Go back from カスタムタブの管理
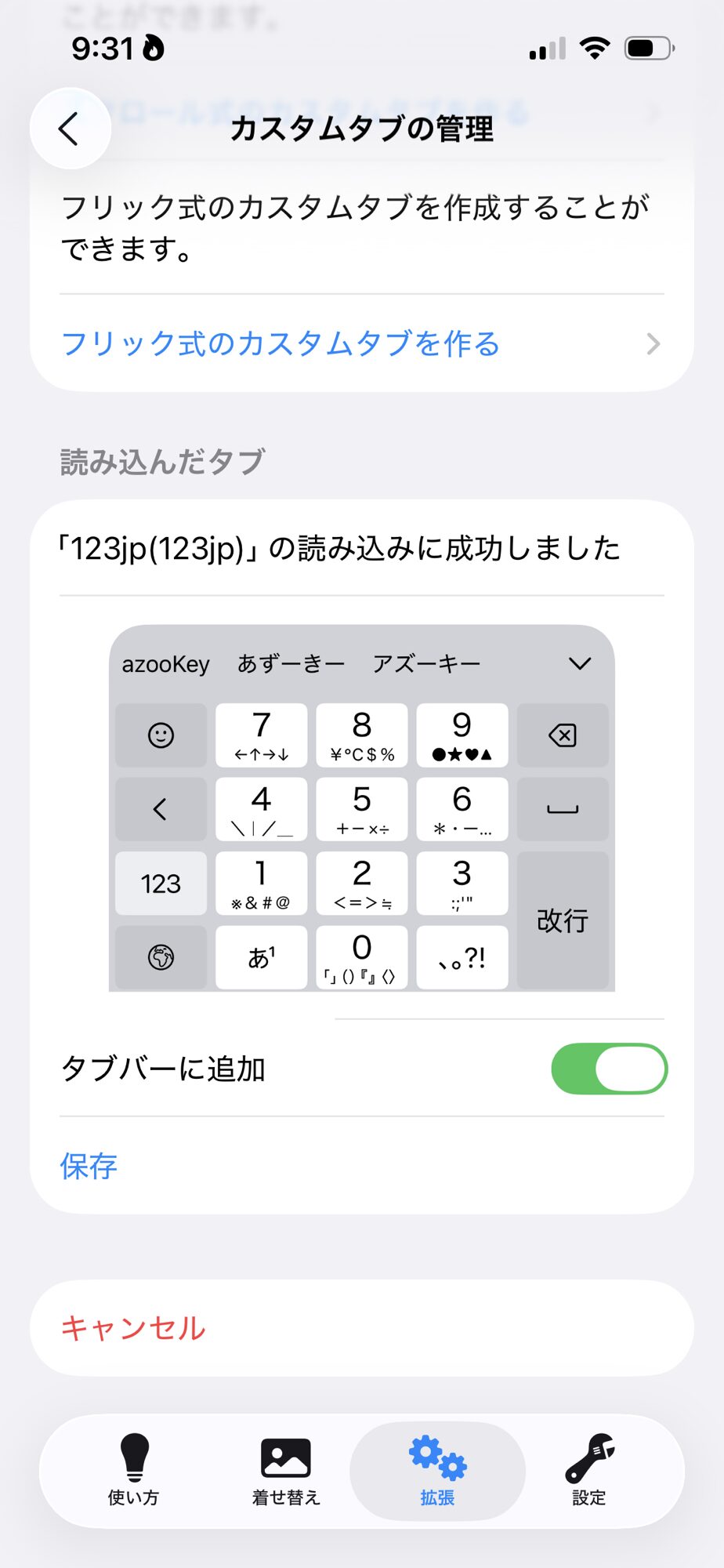Viewport: 724px width, 1568px height. coord(70,129)
